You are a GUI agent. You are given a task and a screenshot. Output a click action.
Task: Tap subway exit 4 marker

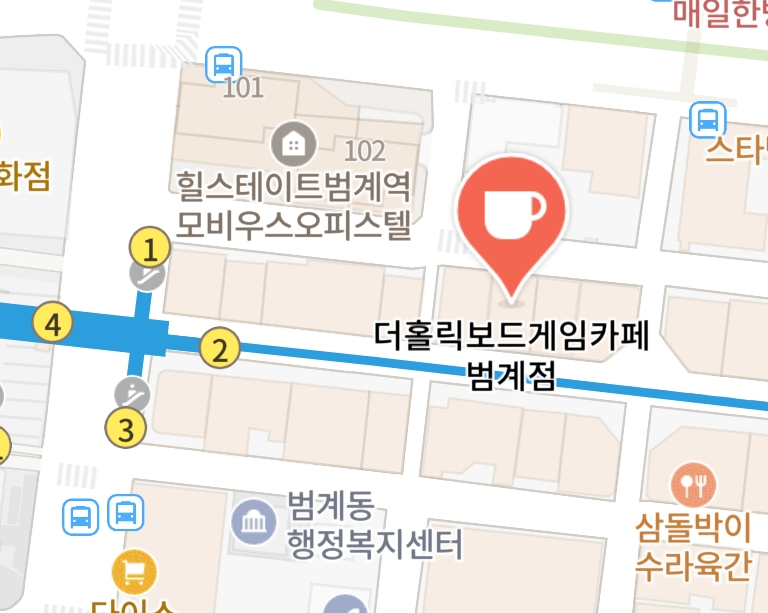click(x=52, y=324)
